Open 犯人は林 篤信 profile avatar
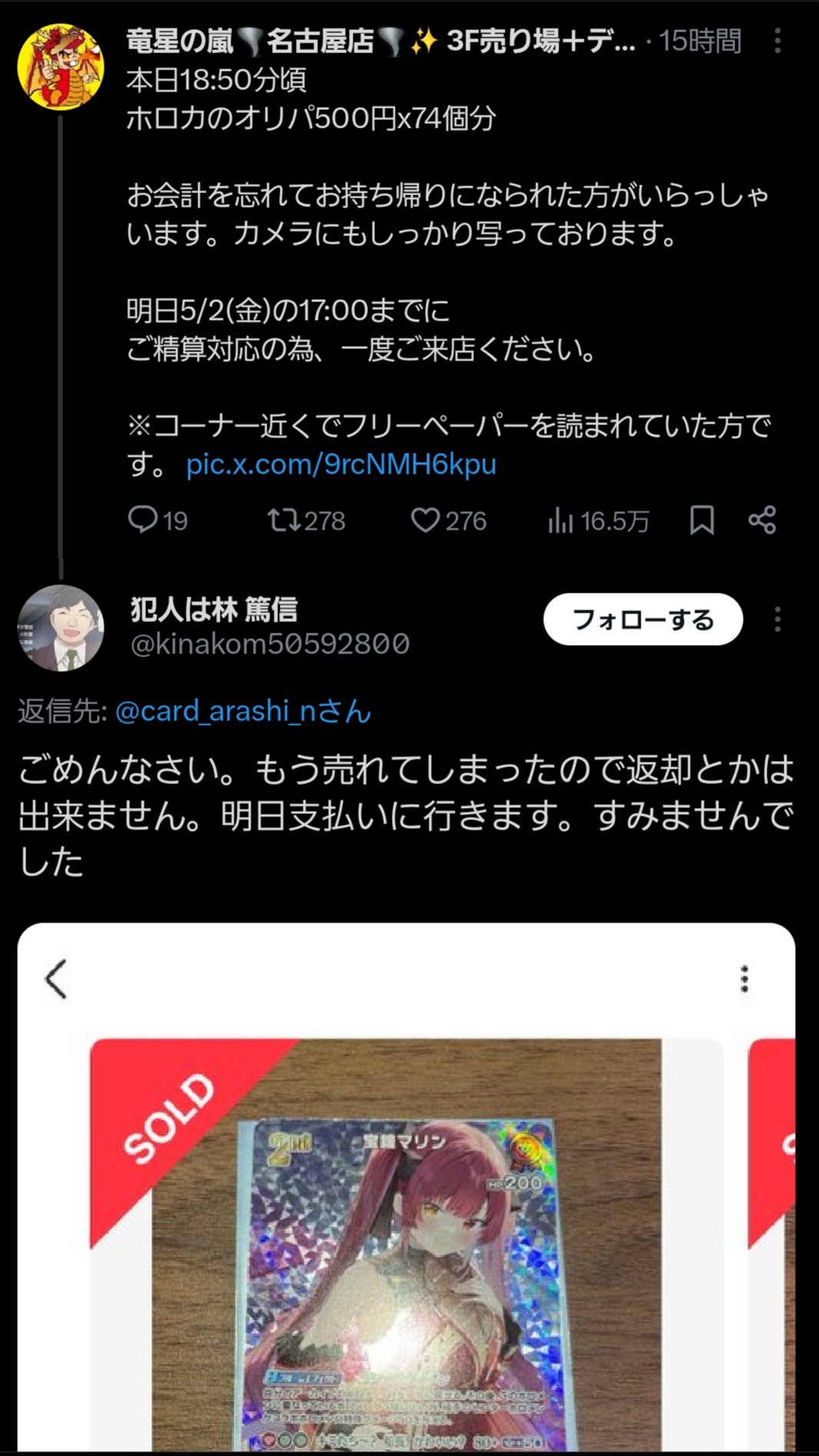Image resolution: width=819 pixels, height=1456 pixels. click(61, 628)
